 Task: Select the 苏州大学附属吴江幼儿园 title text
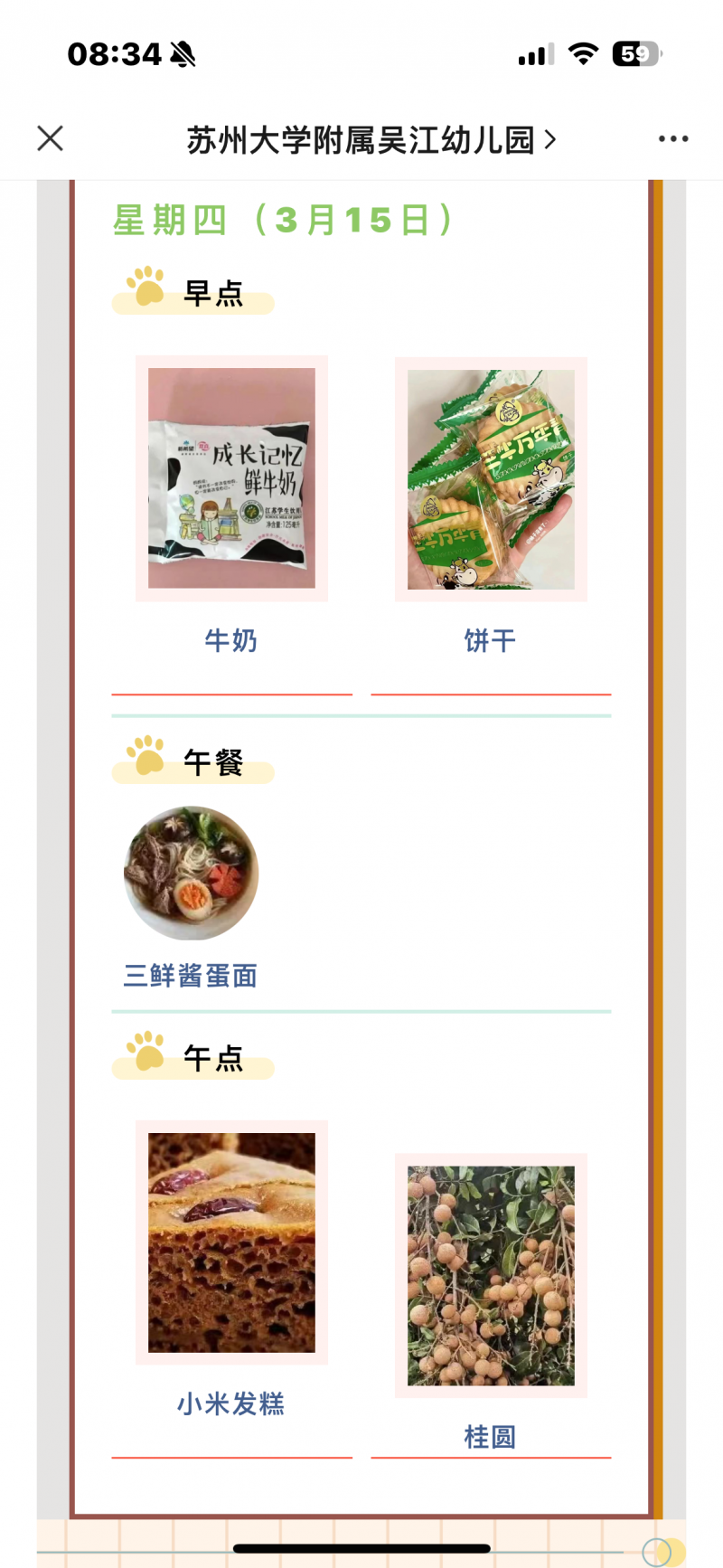[x=357, y=138]
